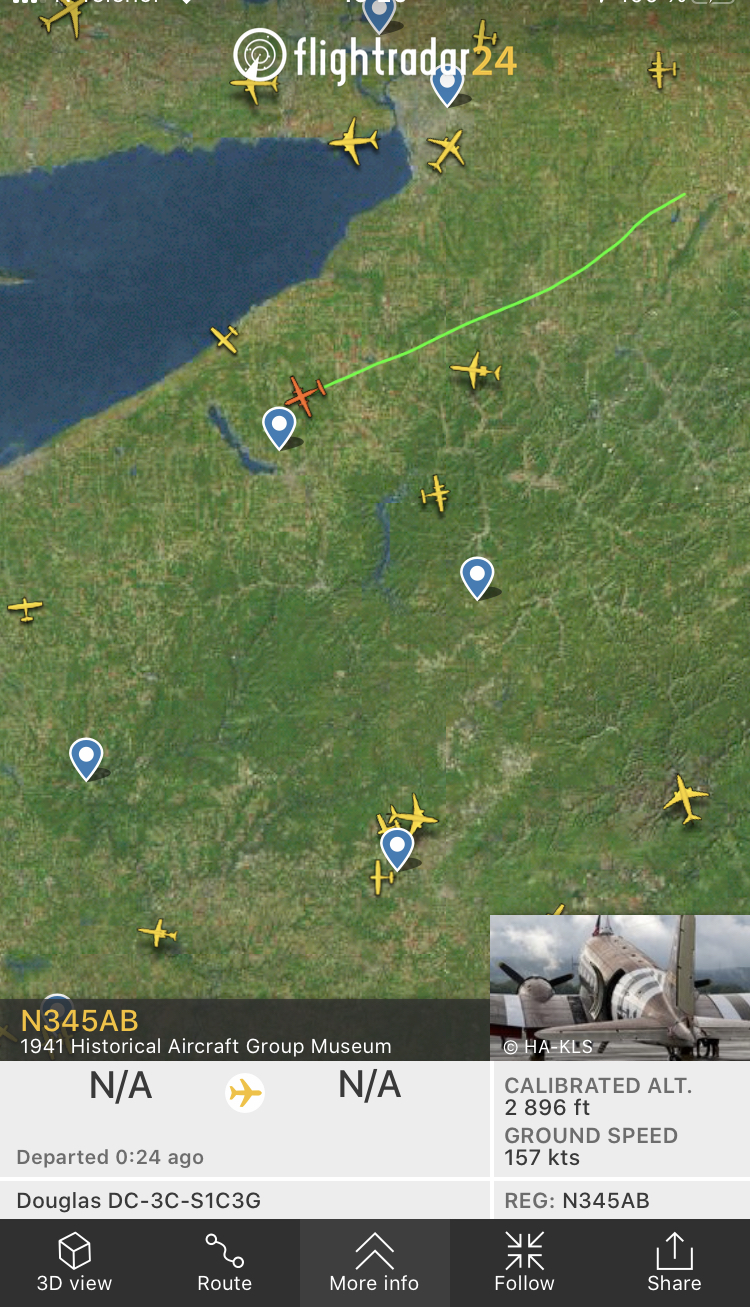
Task: Follow the selected aircraft
Action: [x=524, y=1263]
